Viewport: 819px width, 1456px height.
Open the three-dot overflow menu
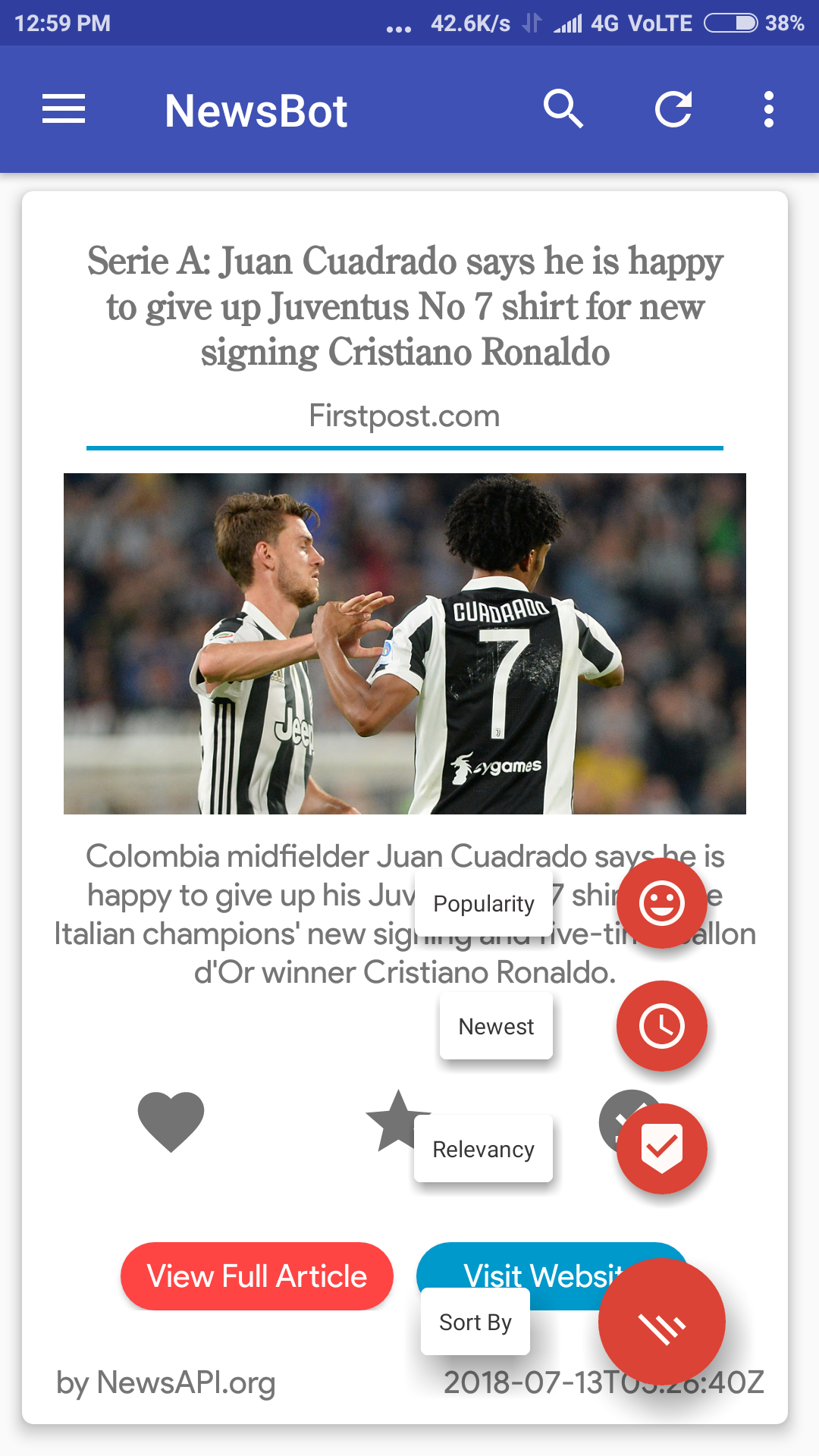tap(769, 109)
